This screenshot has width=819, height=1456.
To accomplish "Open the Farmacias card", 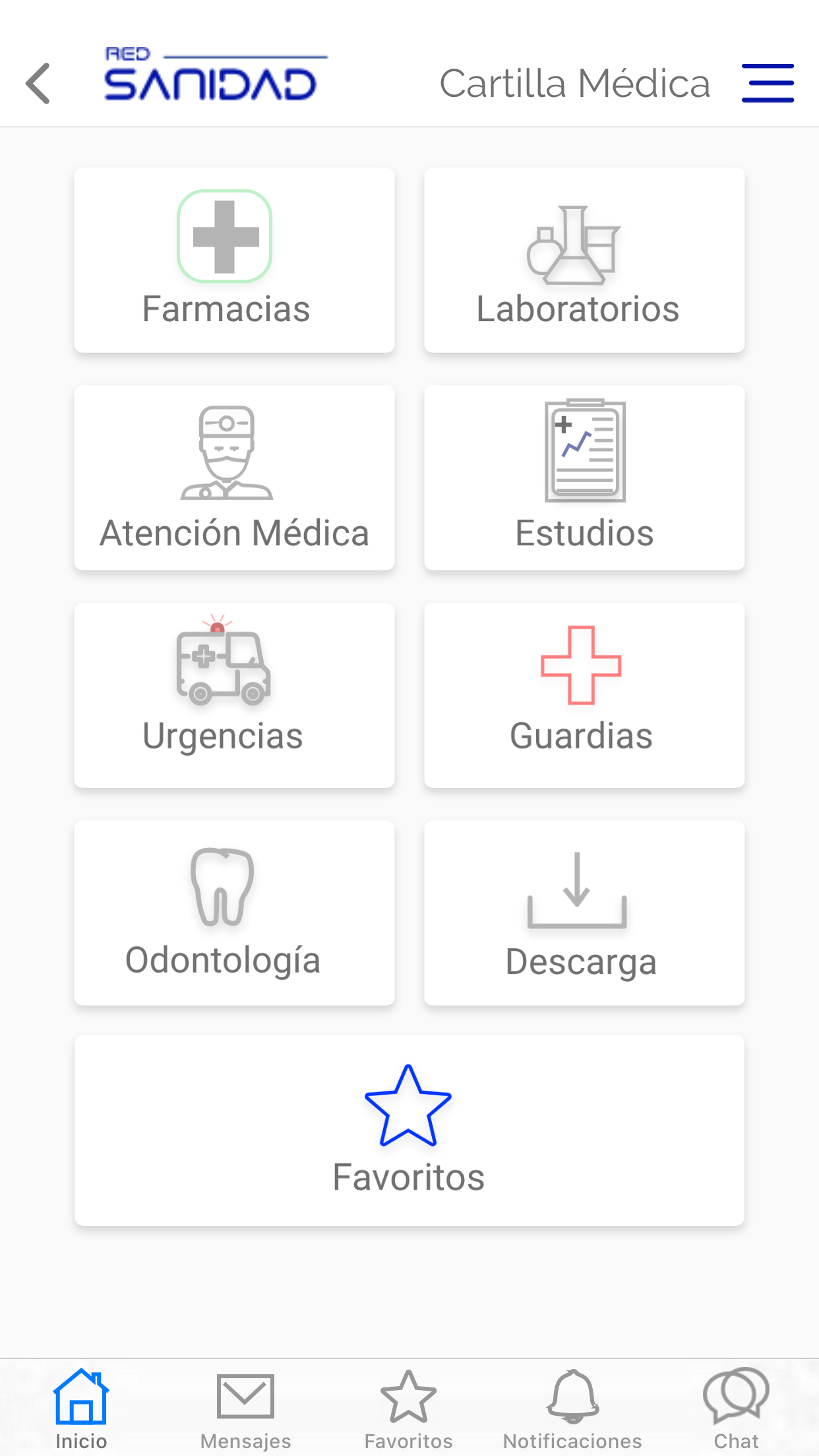I will coord(234,260).
